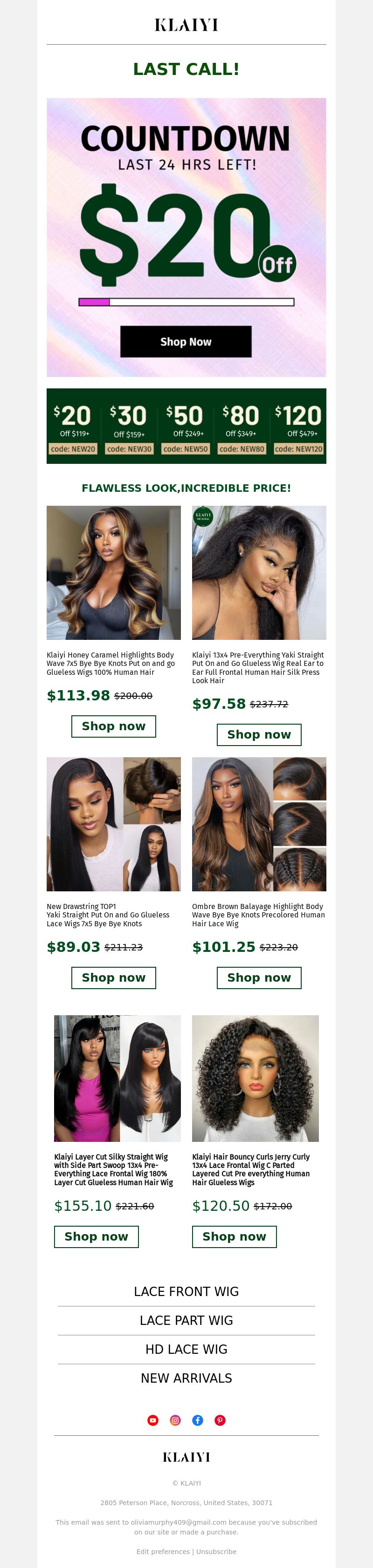Open the Jerry Curly wig product image
This screenshot has height=1568, width=373.
256,1078
